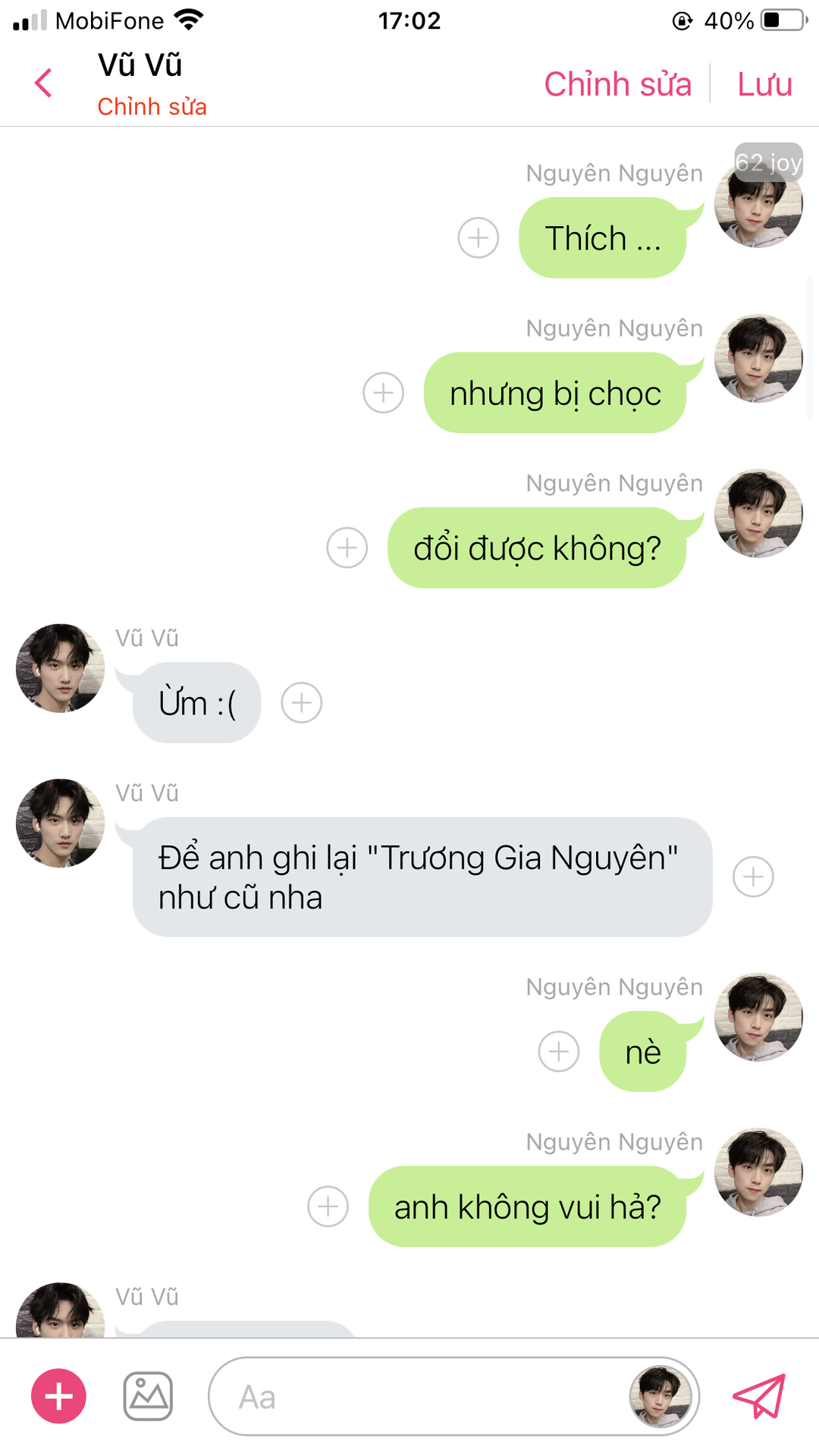
Task: Save the chat with Lưu
Action: (x=764, y=84)
